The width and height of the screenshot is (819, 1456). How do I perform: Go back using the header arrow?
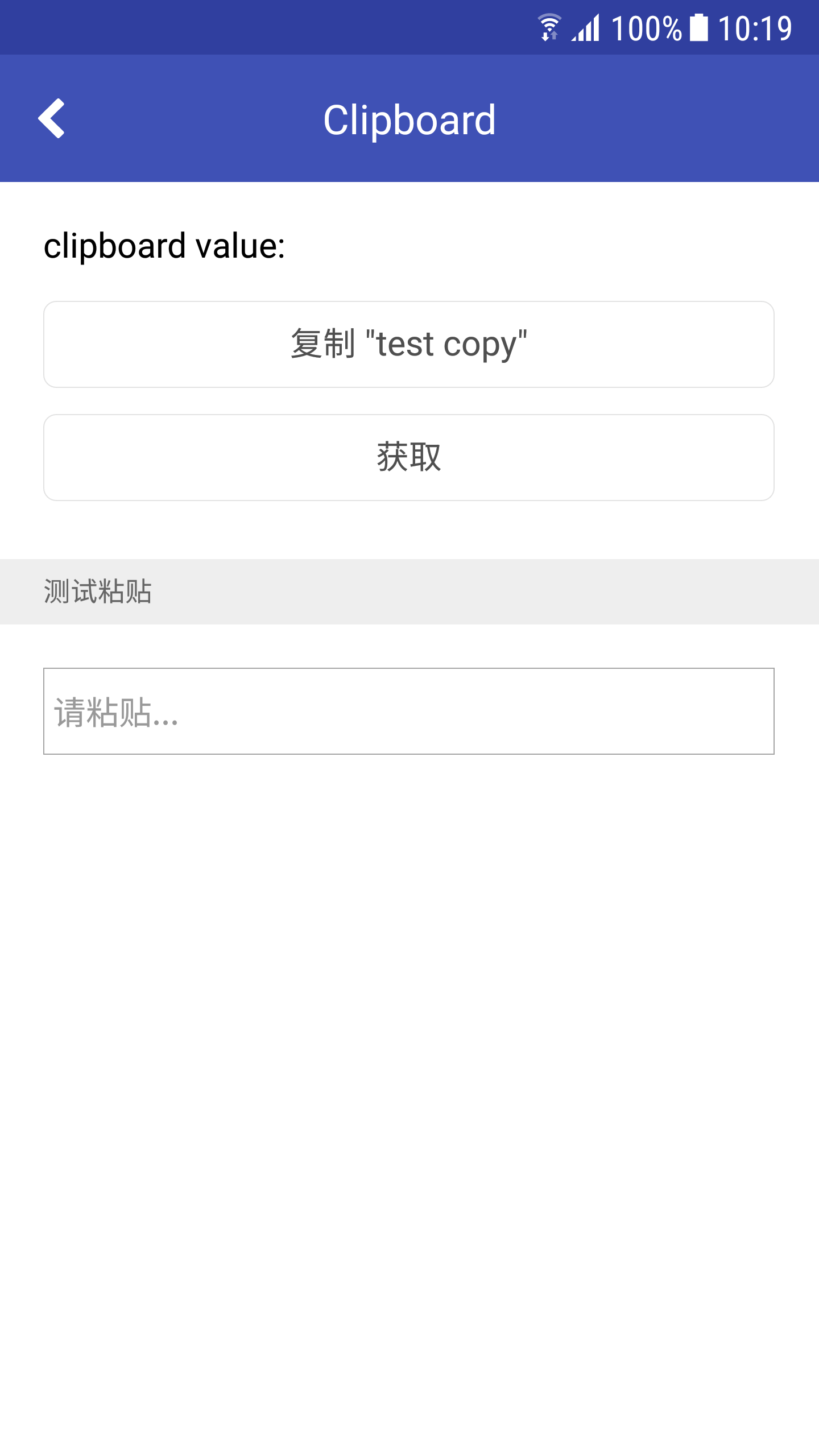[x=52, y=118]
